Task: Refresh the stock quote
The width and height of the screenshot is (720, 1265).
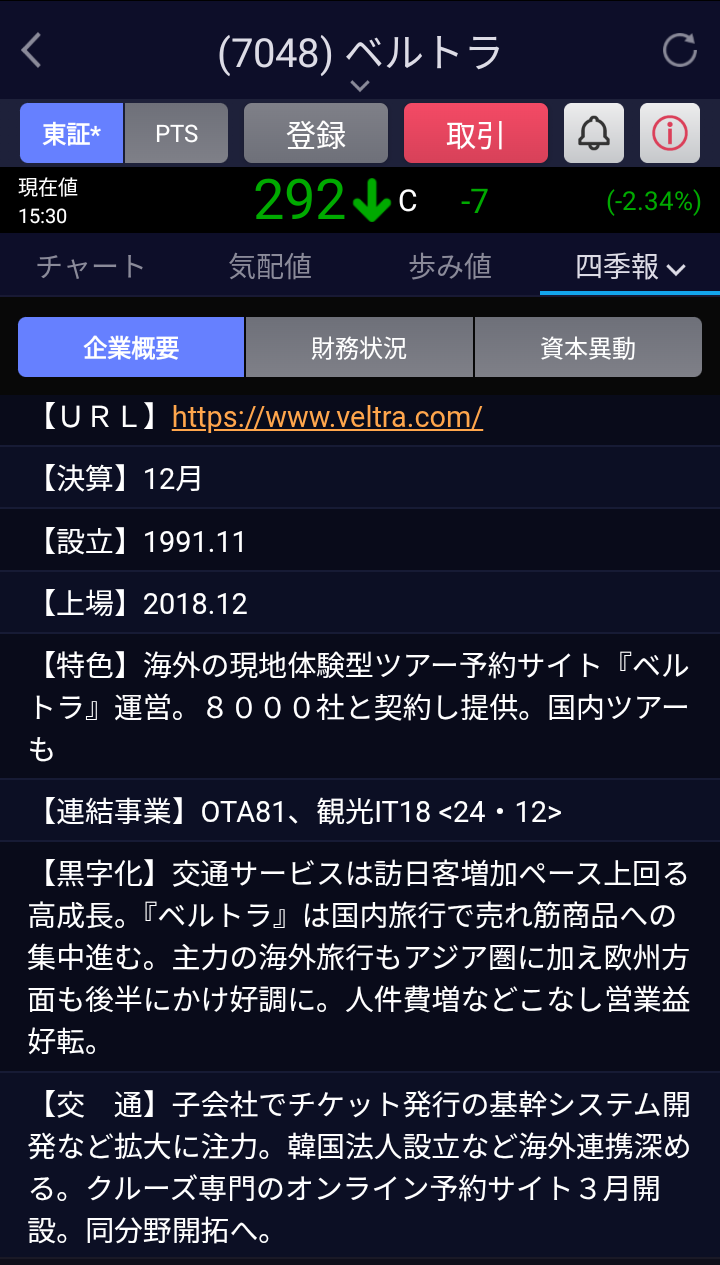Action: (x=680, y=50)
